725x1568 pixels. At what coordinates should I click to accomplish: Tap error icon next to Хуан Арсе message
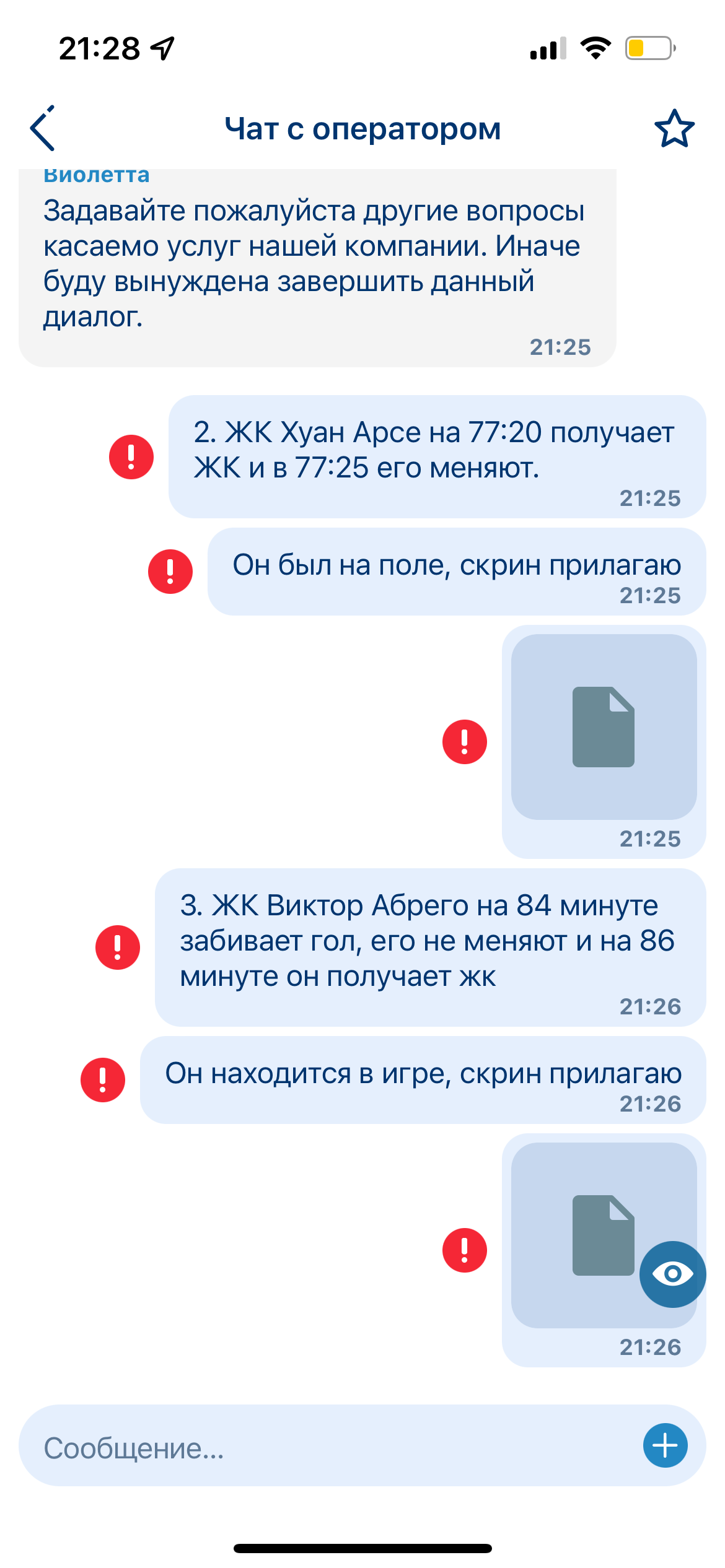coord(131,457)
